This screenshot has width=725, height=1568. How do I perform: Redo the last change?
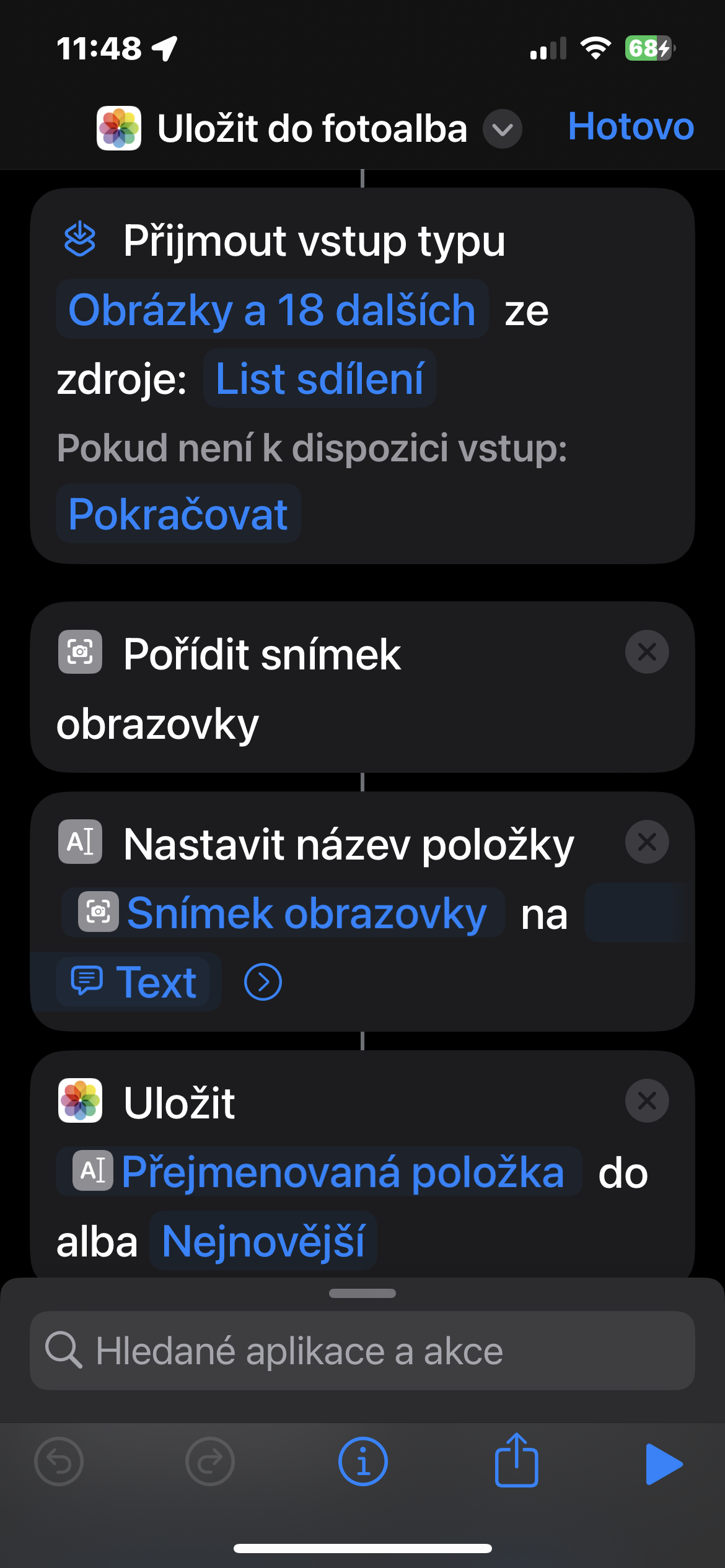pos(209,1462)
